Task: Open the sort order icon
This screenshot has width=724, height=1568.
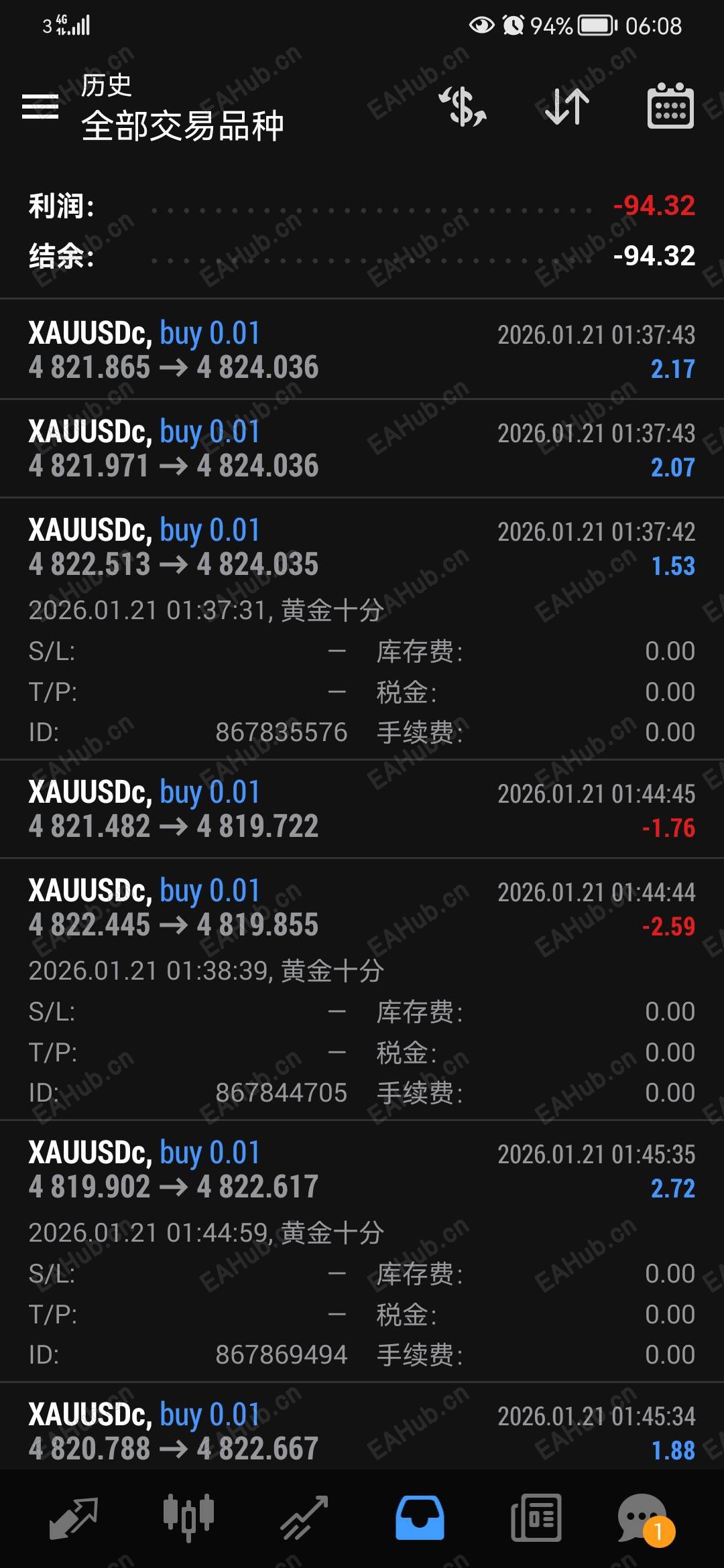Action: [565, 107]
